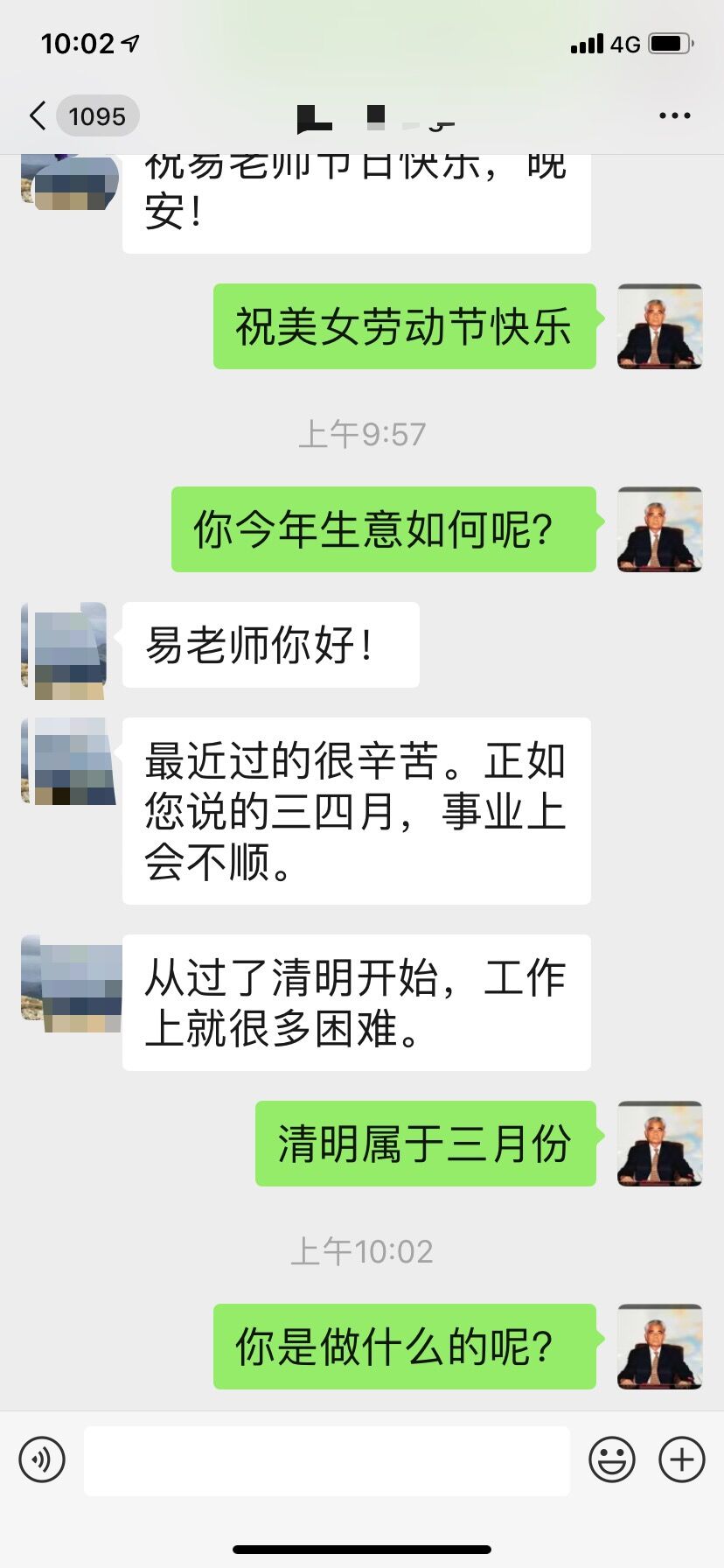Open the plus attachments menu

[x=682, y=1459]
